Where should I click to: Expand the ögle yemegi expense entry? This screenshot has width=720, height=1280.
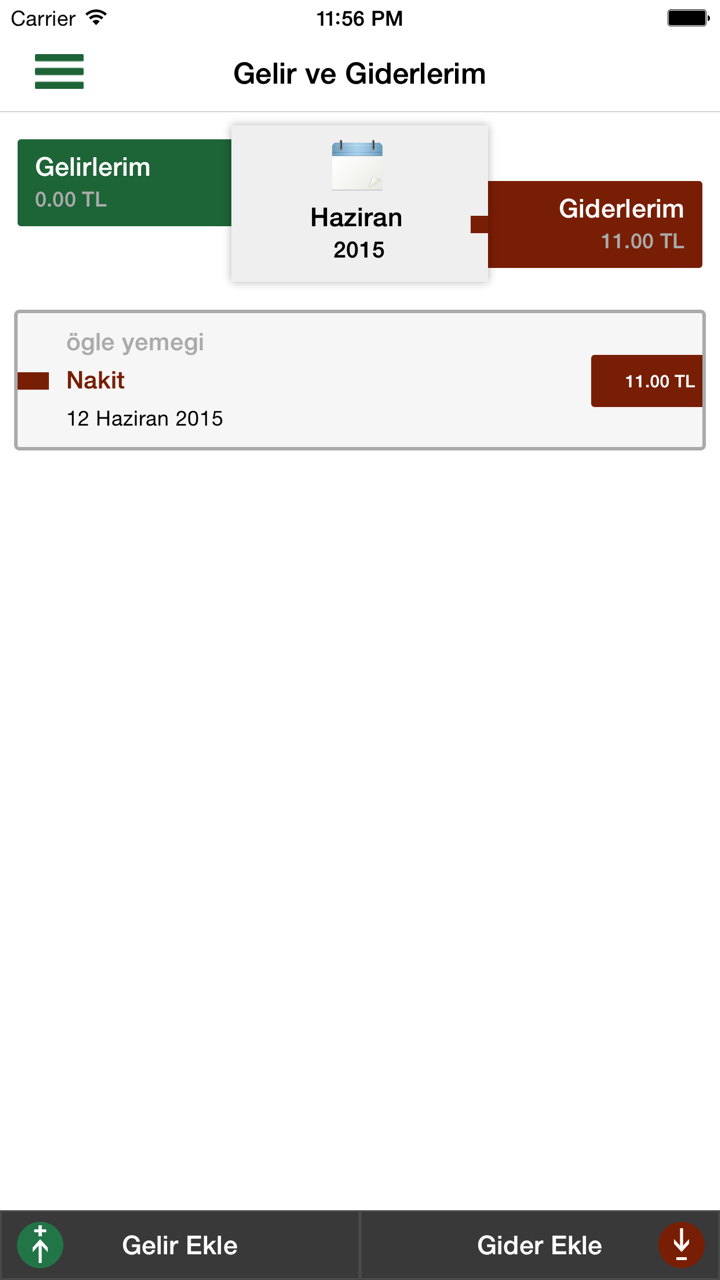point(136,342)
